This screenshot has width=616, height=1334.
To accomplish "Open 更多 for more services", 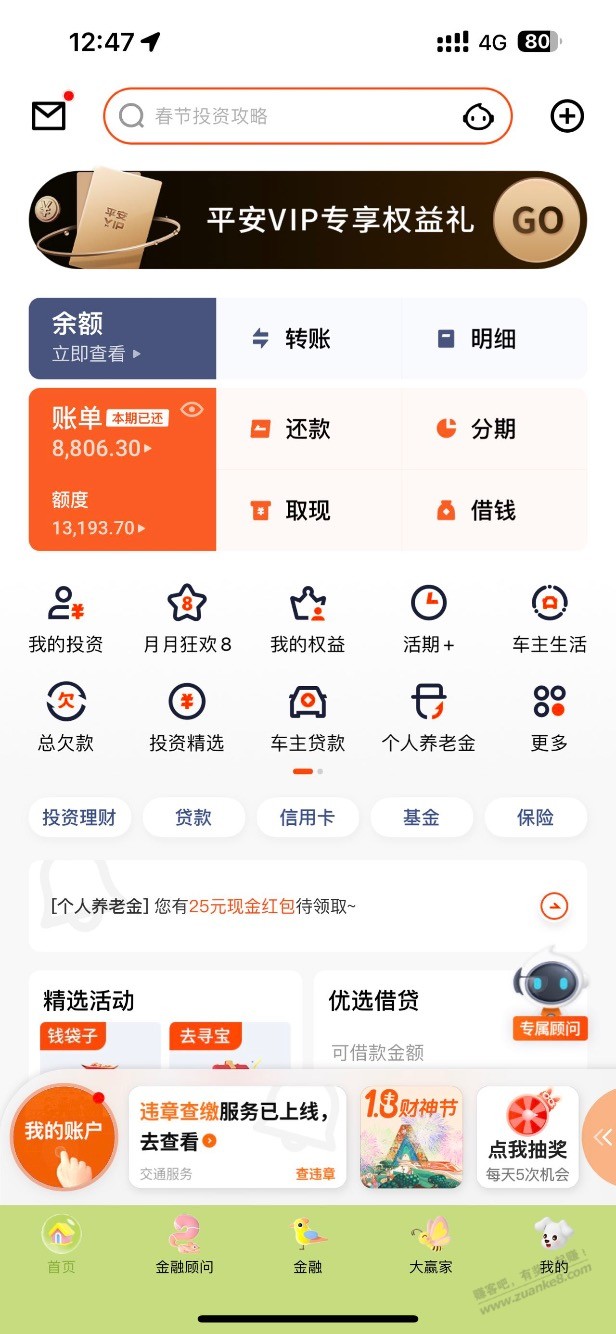I will pos(549,718).
